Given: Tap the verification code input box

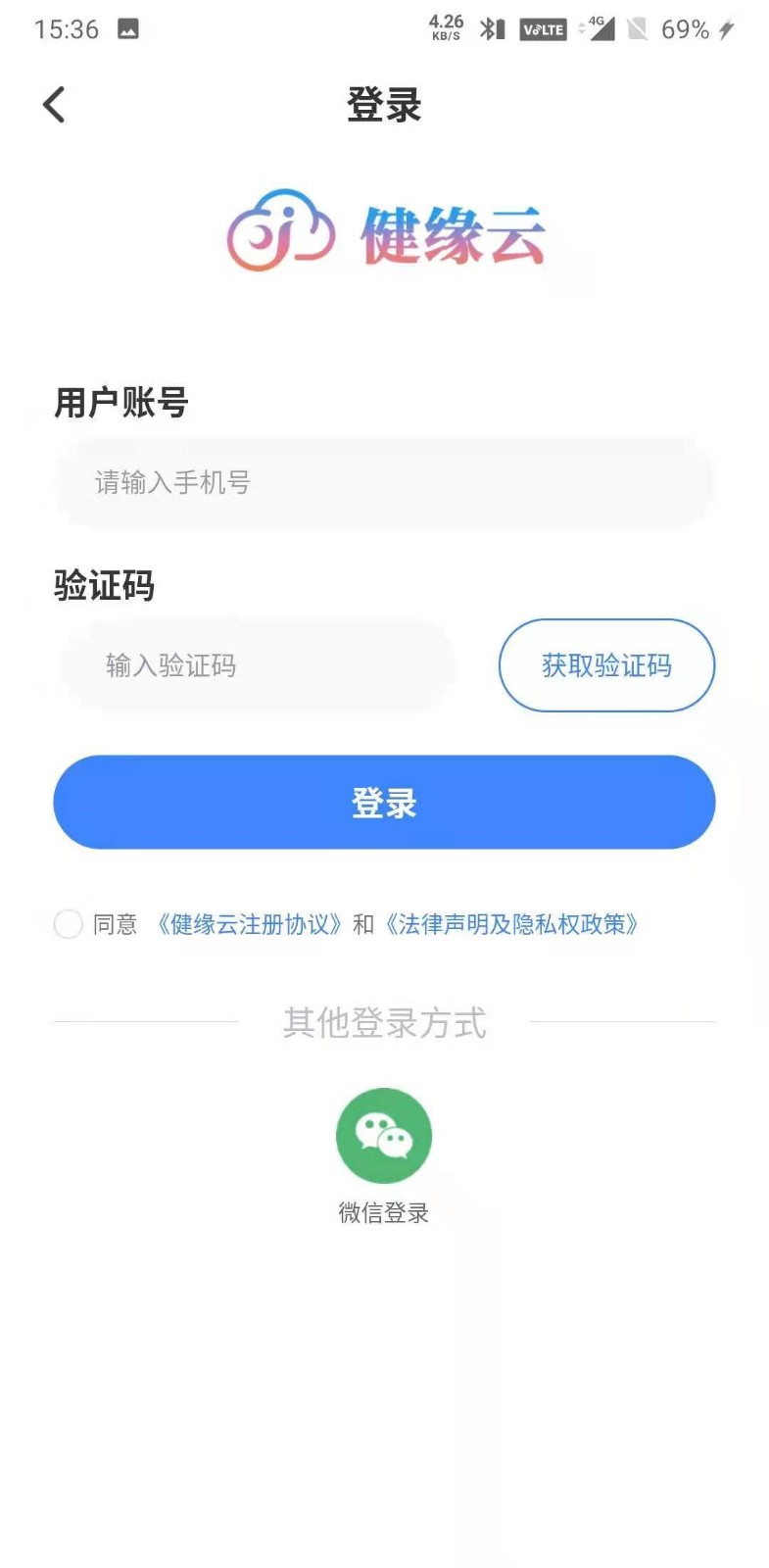Looking at the screenshot, I should [x=258, y=665].
